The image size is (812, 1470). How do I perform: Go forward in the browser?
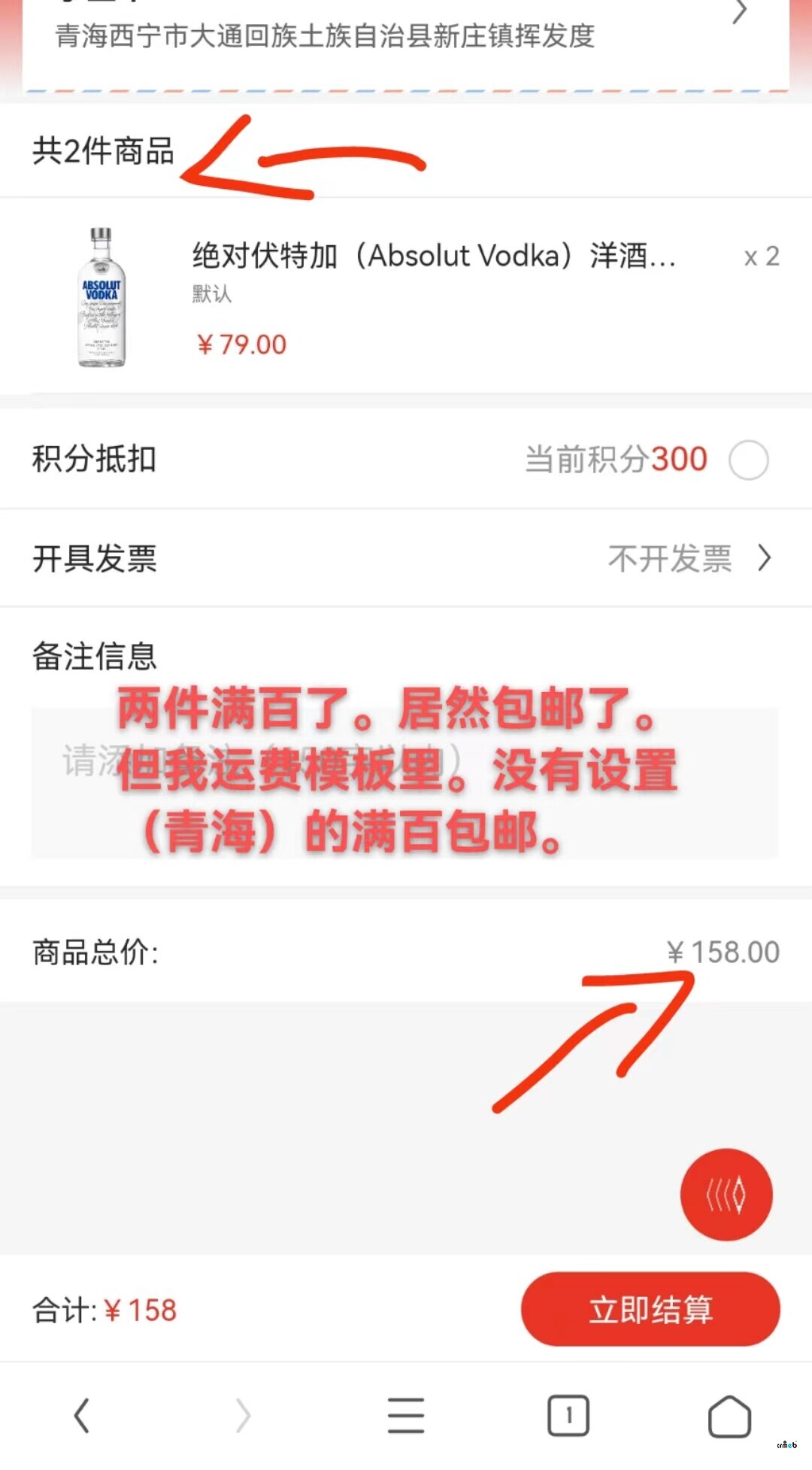tap(243, 1416)
